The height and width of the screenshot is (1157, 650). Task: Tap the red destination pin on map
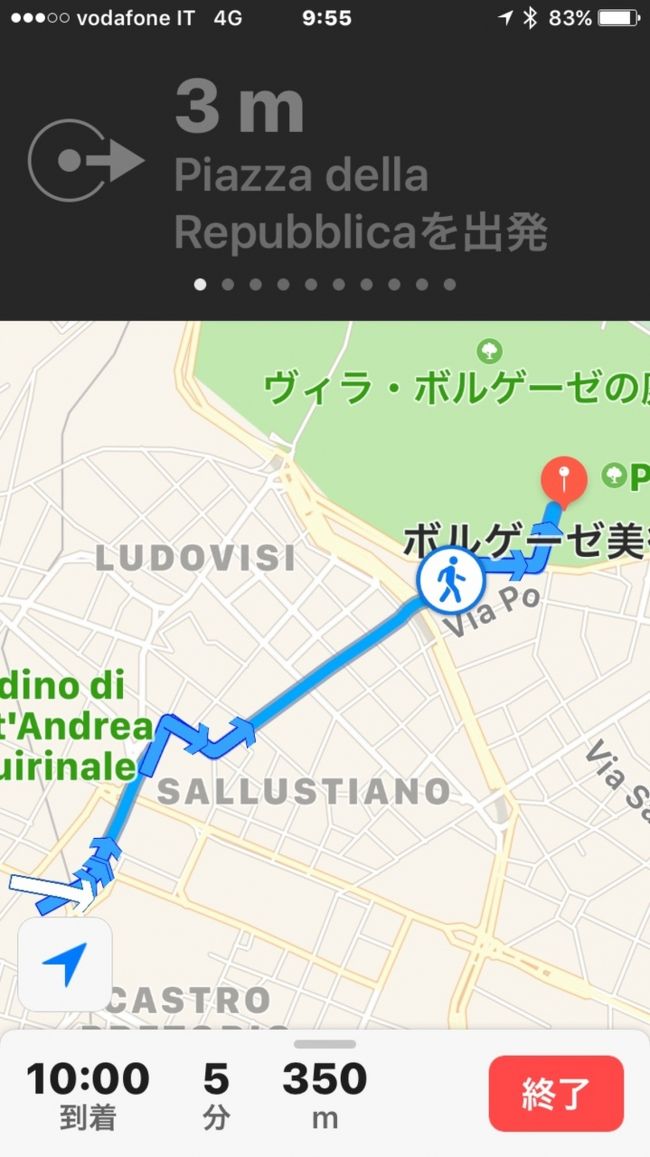(564, 483)
